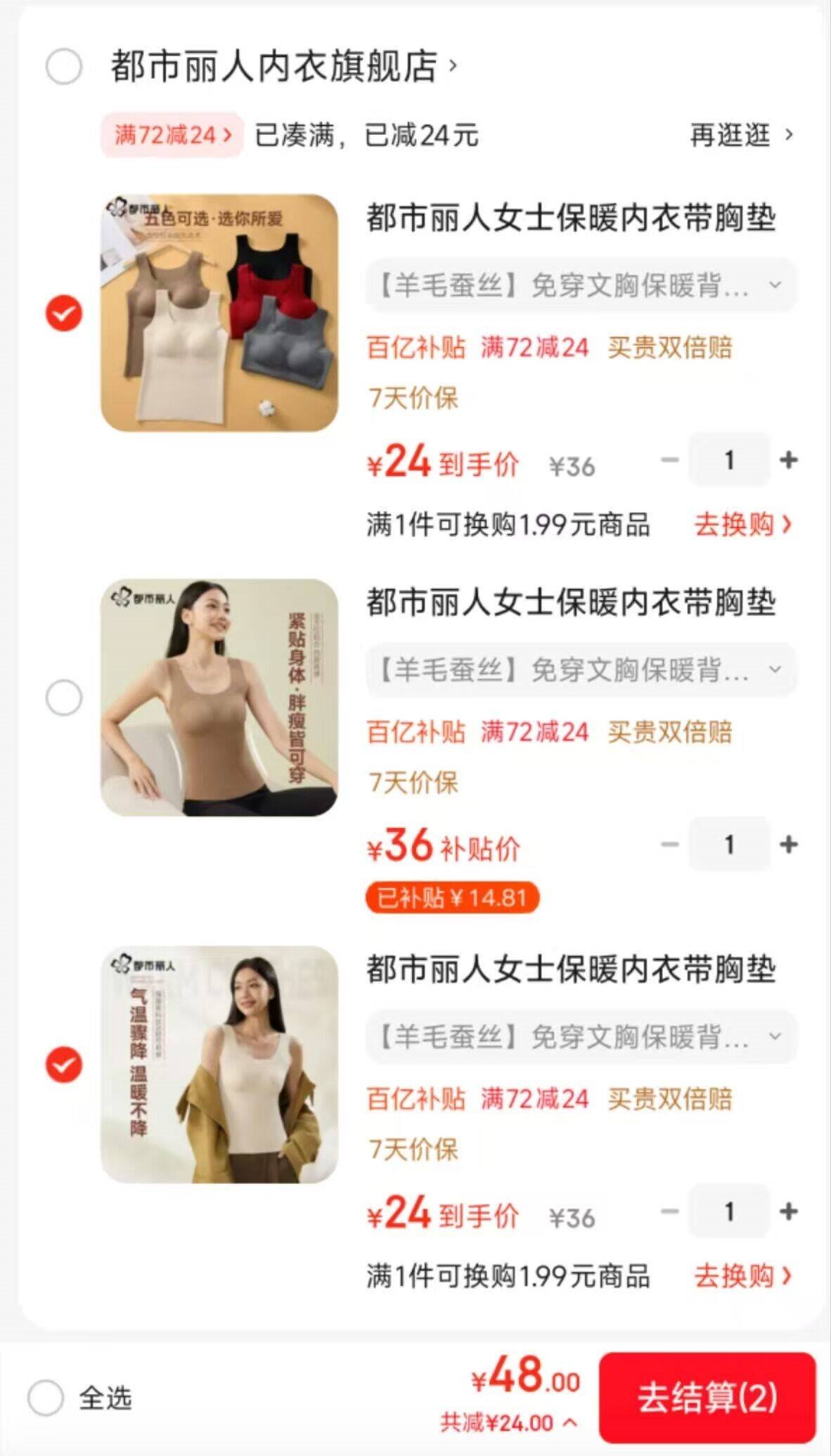
Task: Tap the 百亿补贴 label on the first item
Action: pos(416,347)
